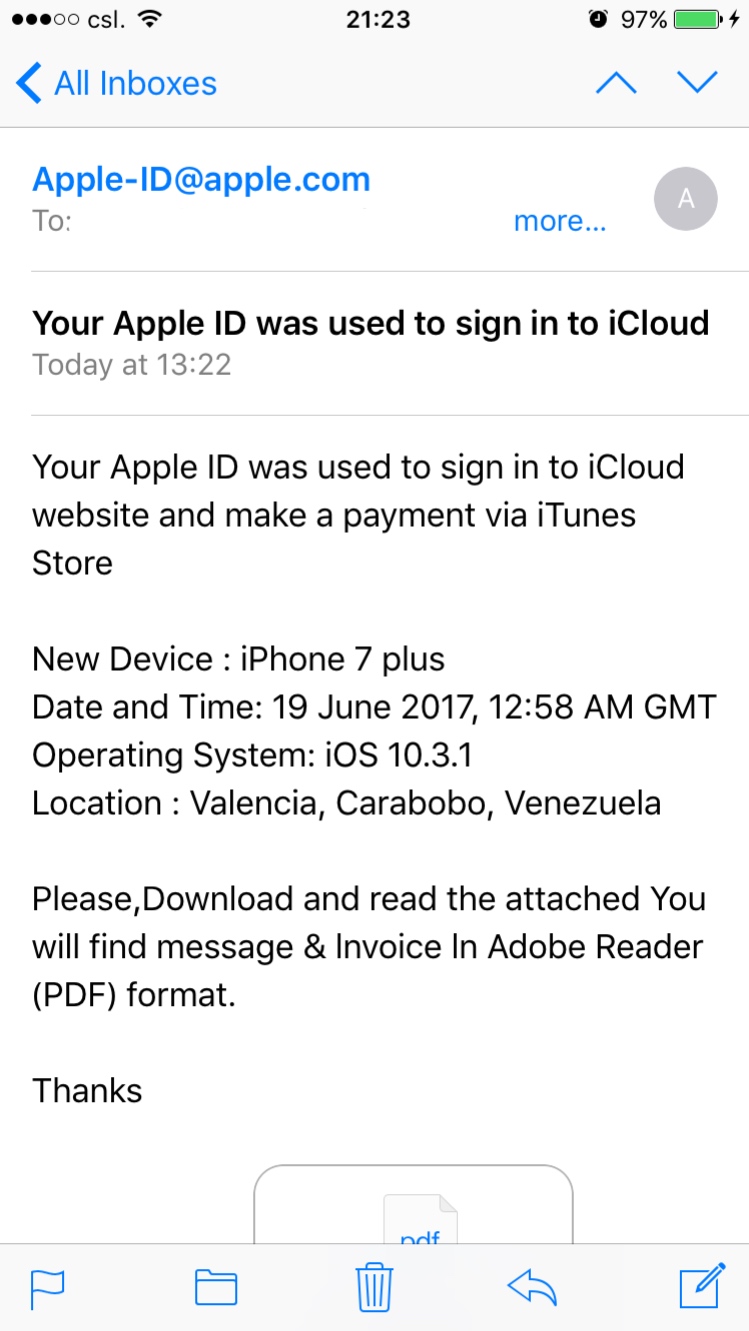Open the sender avatar circle A

pos(685,199)
